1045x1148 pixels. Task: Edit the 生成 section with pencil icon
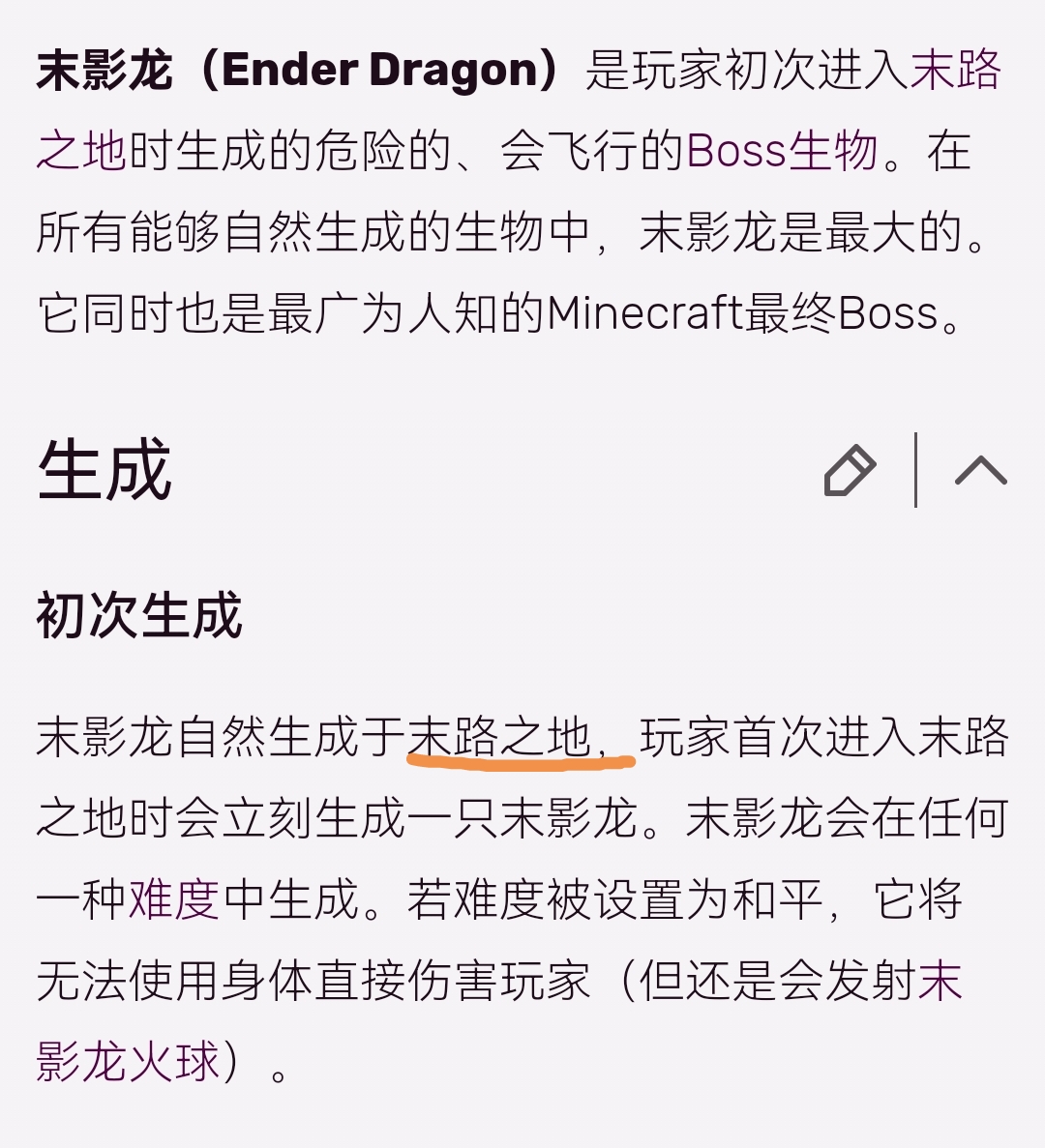click(850, 471)
